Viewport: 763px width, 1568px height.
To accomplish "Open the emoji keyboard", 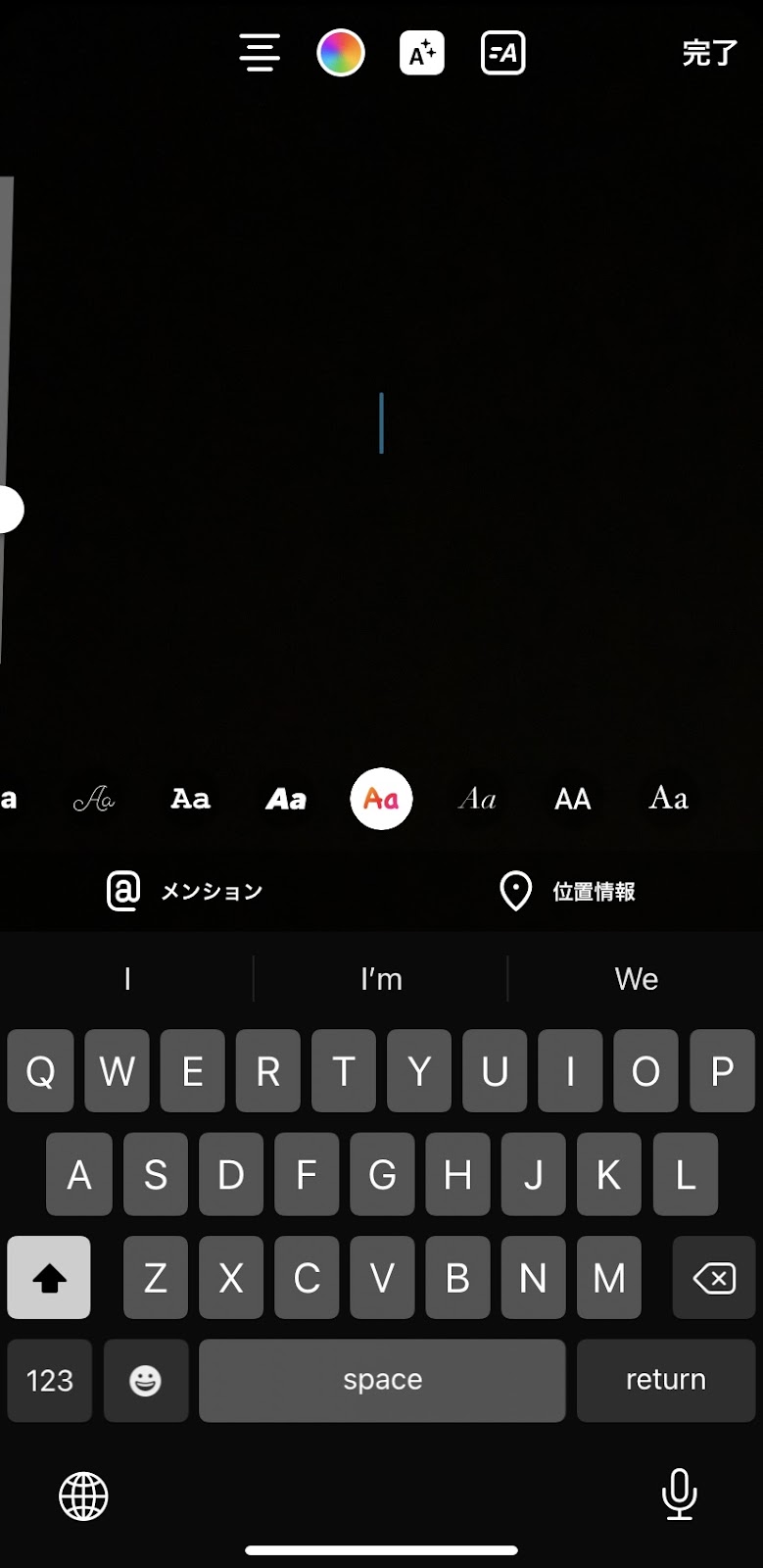I will pos(145,1381).
